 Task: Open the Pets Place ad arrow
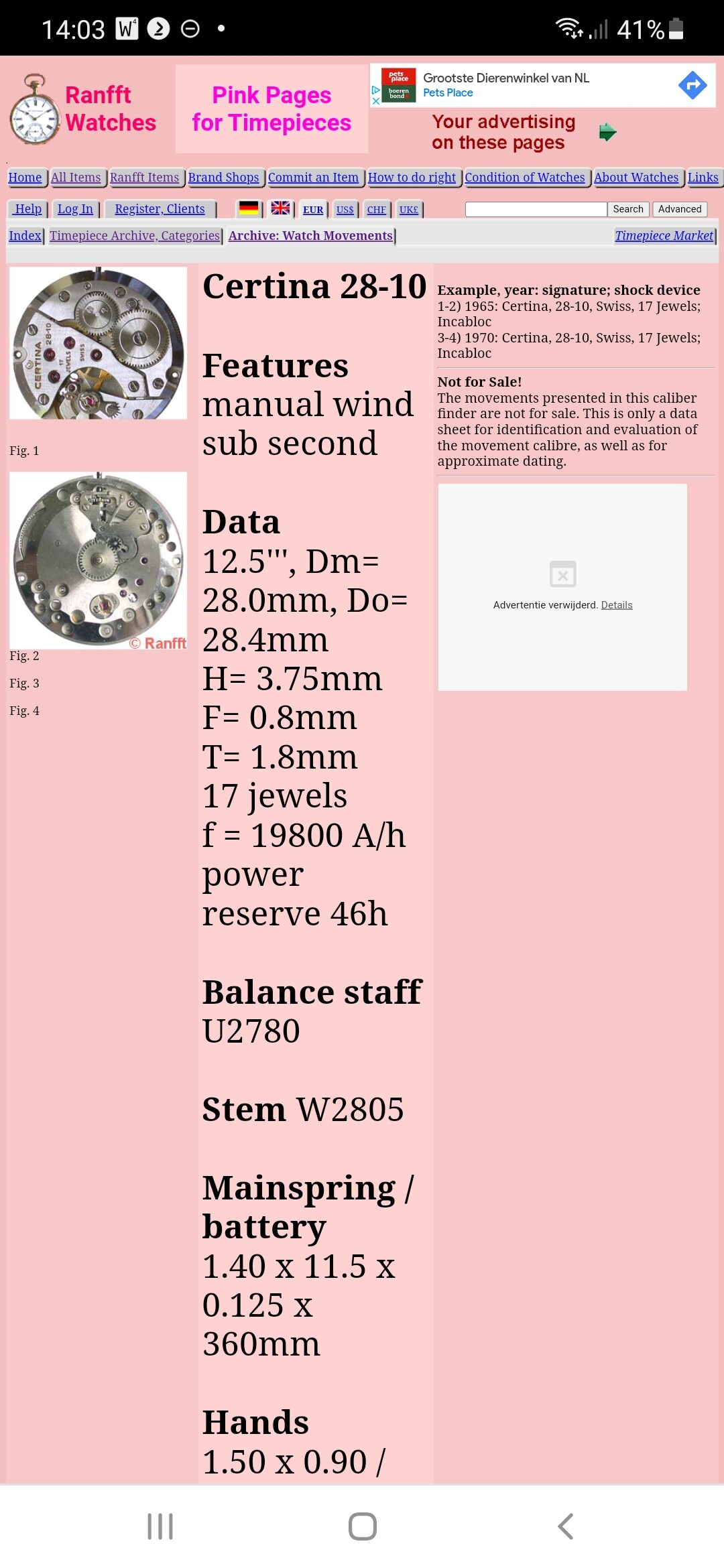pos(692,85)
